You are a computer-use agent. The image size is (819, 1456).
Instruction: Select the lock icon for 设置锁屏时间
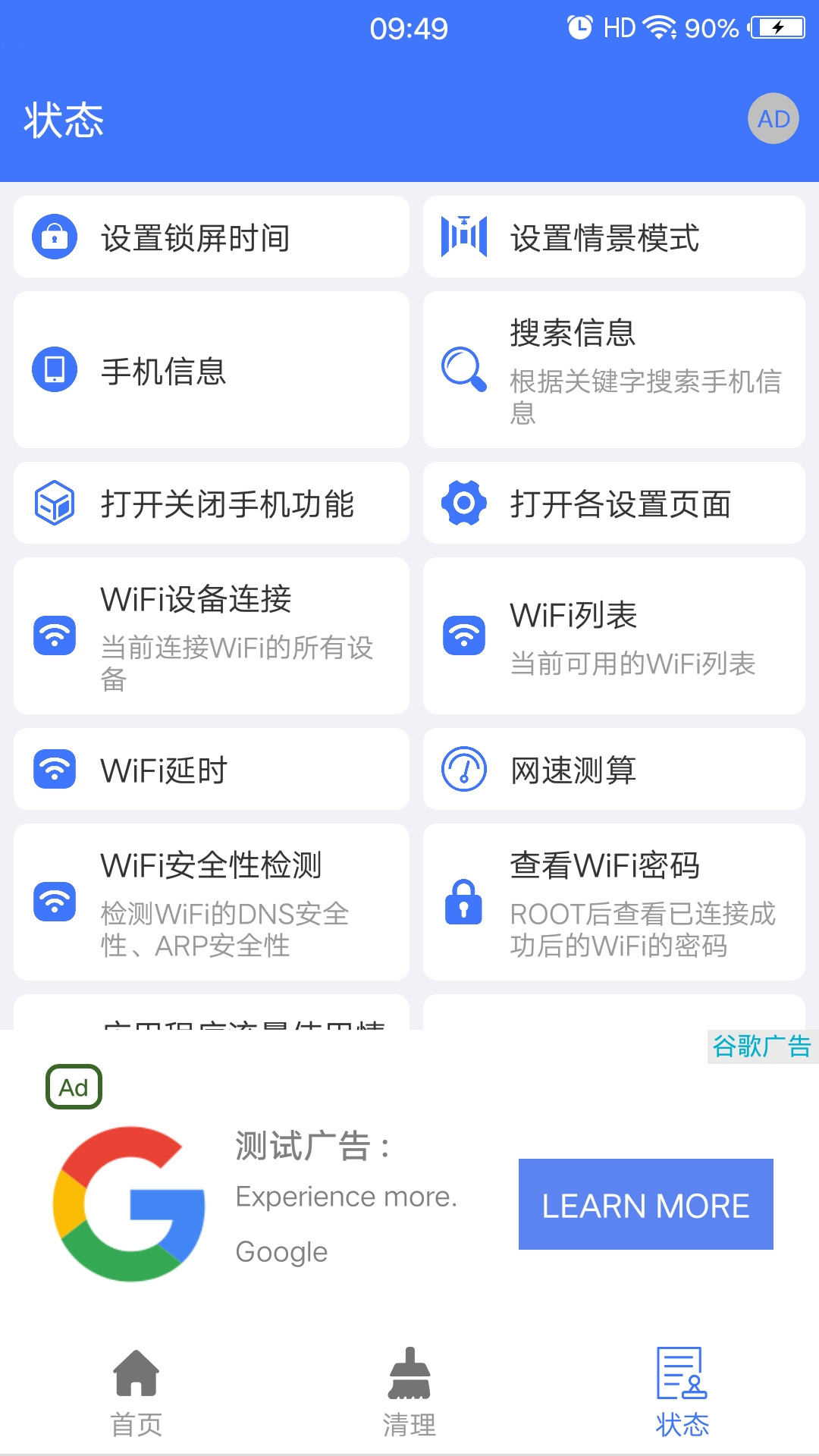(55, 237)
